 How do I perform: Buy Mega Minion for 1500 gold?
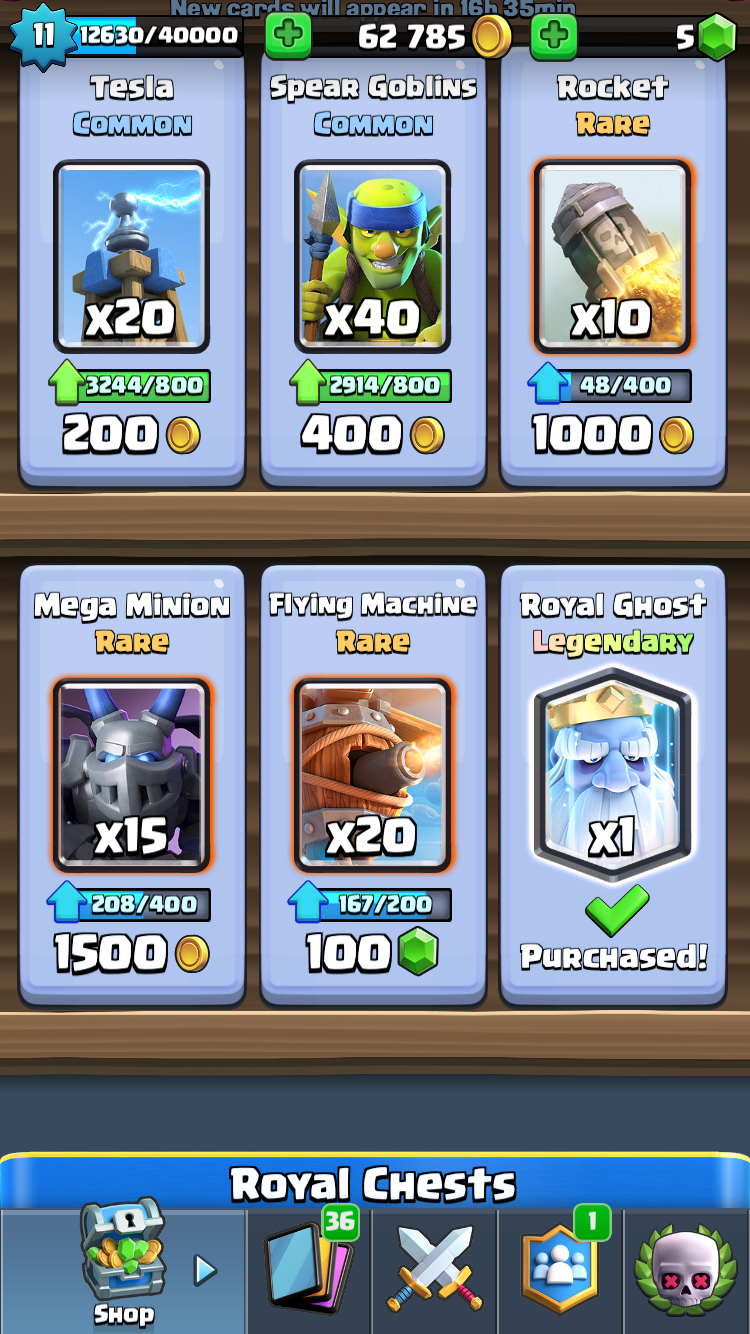132,786
